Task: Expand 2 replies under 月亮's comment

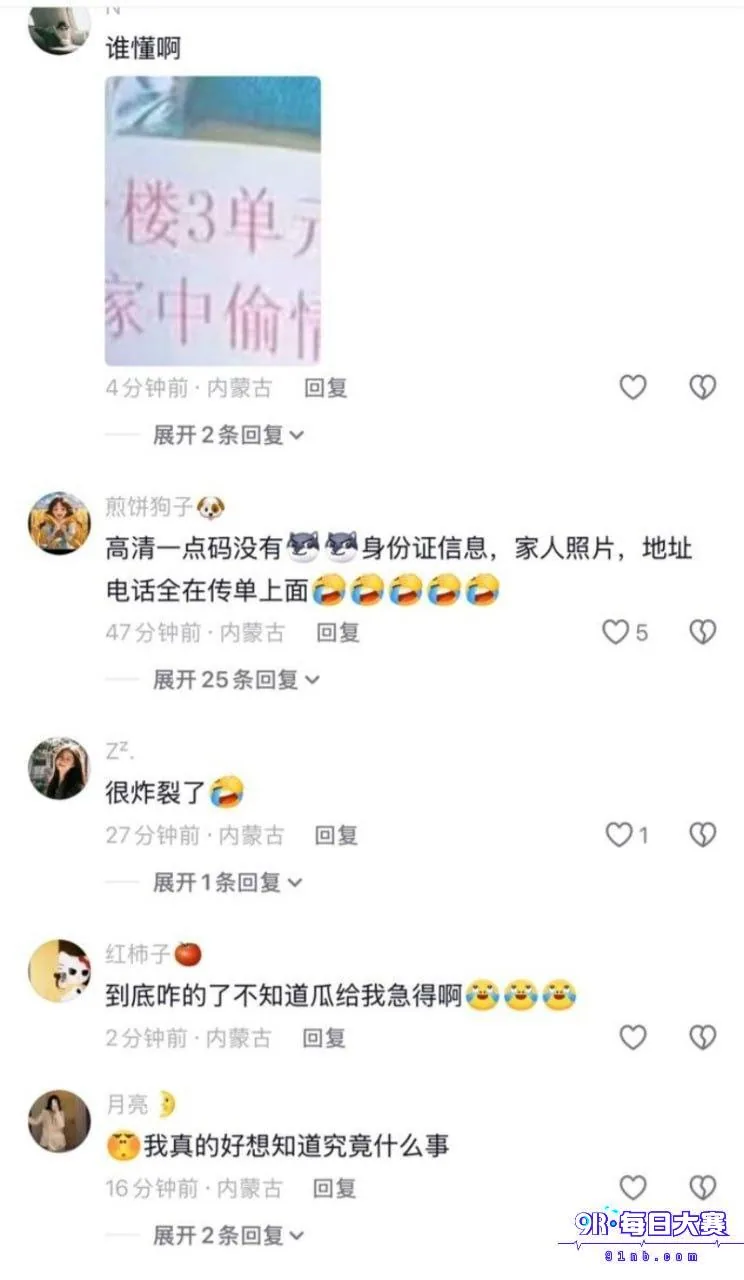Action: [228, 1235]
